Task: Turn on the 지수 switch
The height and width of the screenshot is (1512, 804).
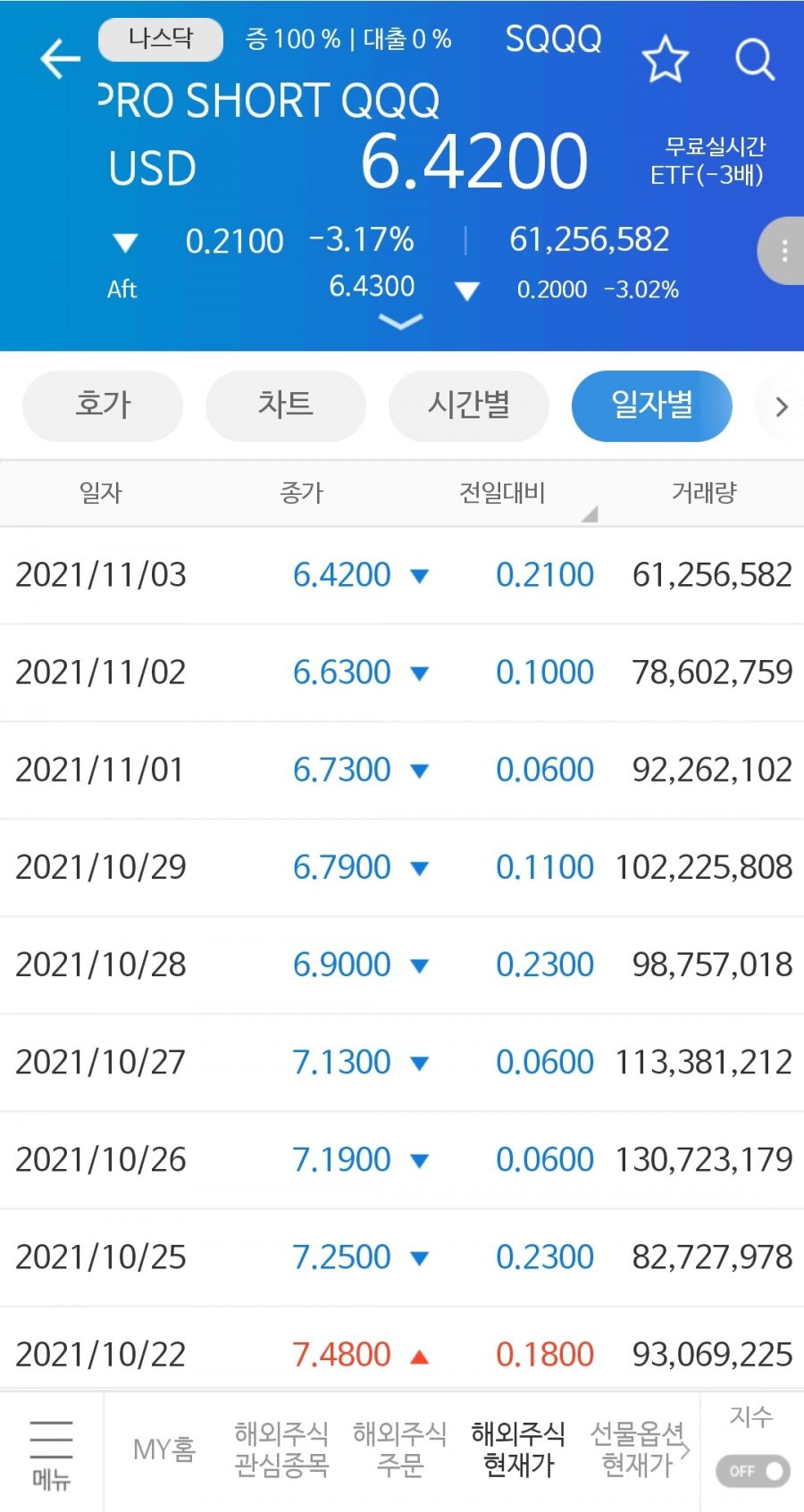Action: (753, 1471)
